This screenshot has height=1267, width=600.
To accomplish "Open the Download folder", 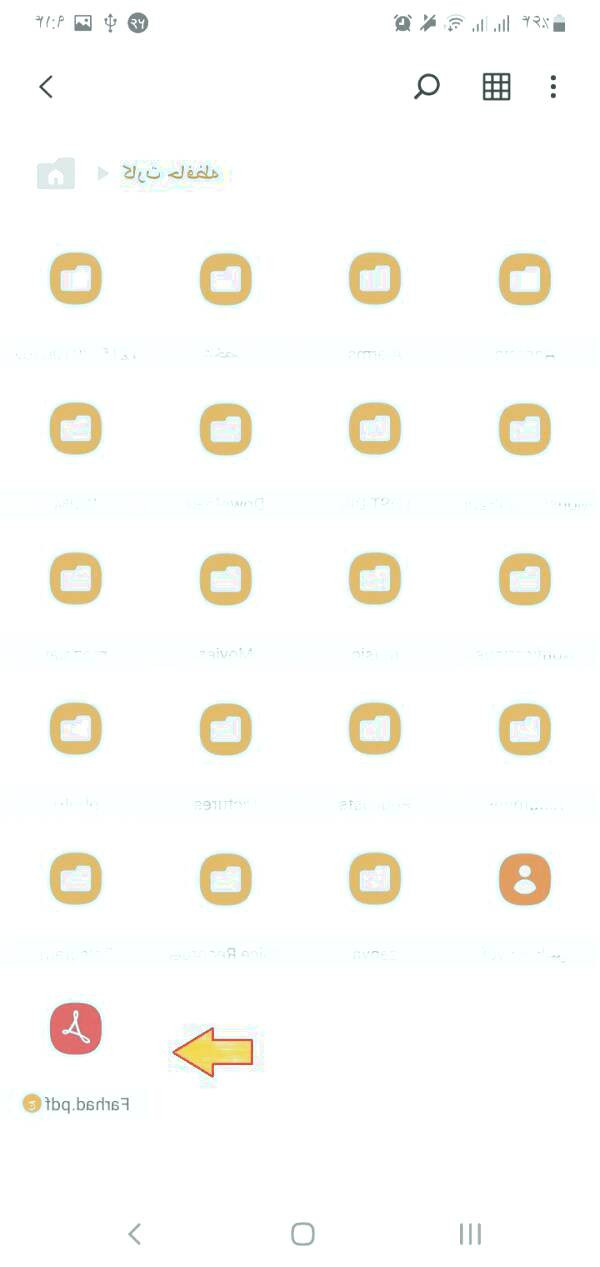I will pyautogui.click(x=225, y=429).
